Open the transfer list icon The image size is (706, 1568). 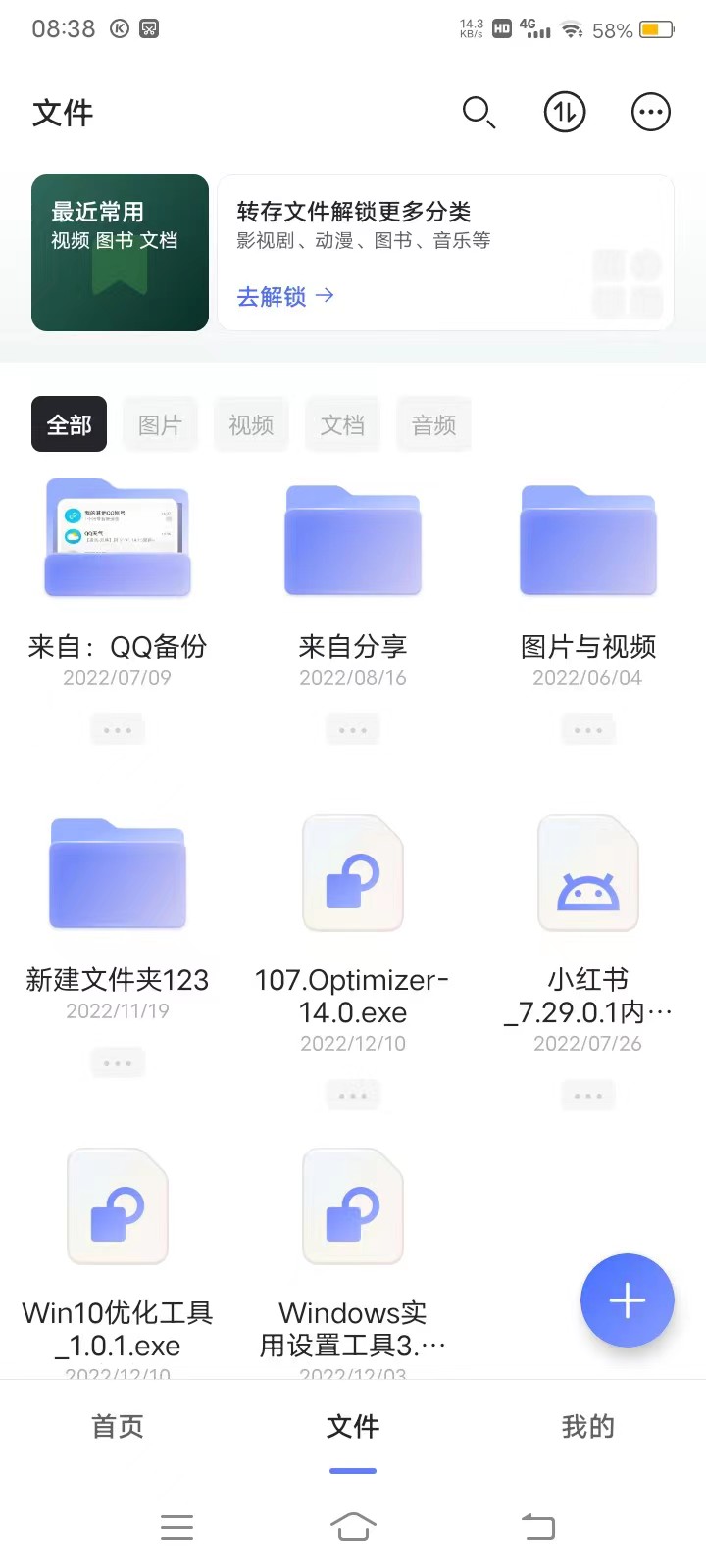coord(565,113)
